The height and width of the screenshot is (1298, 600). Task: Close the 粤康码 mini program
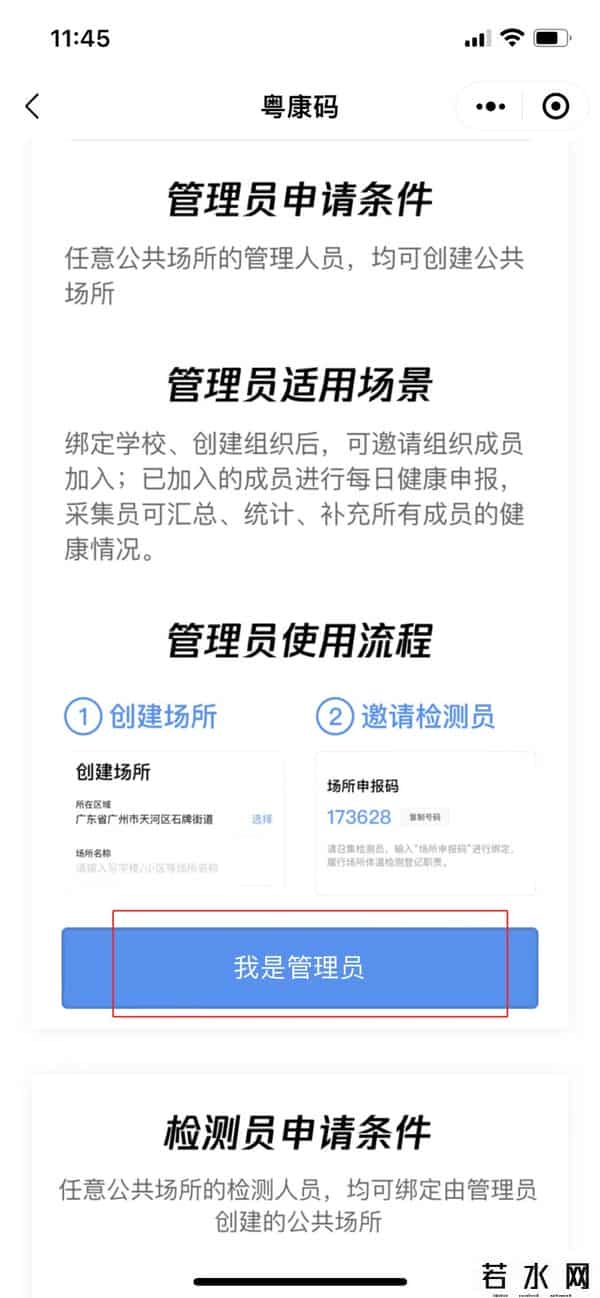coord(555,107)
